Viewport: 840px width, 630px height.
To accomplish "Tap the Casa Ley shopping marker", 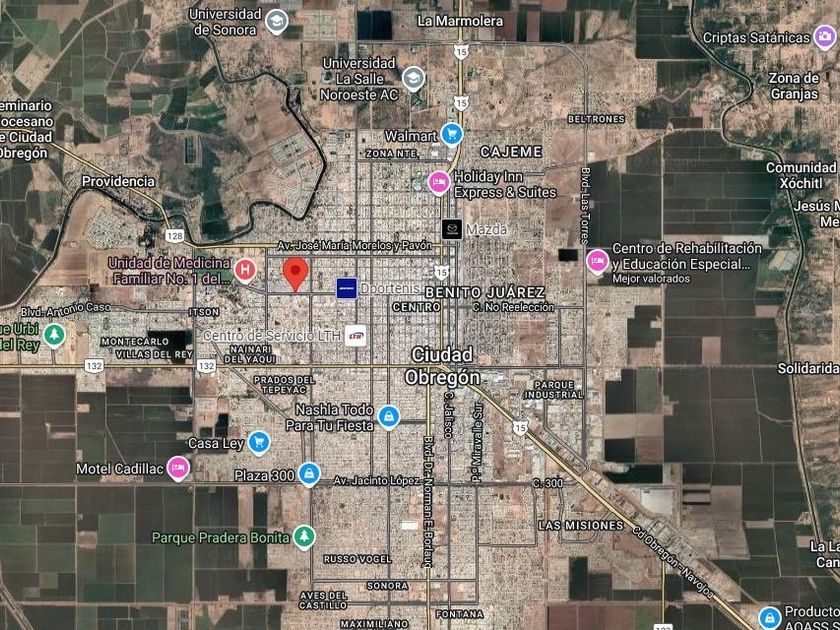I will tap(259, 443).
